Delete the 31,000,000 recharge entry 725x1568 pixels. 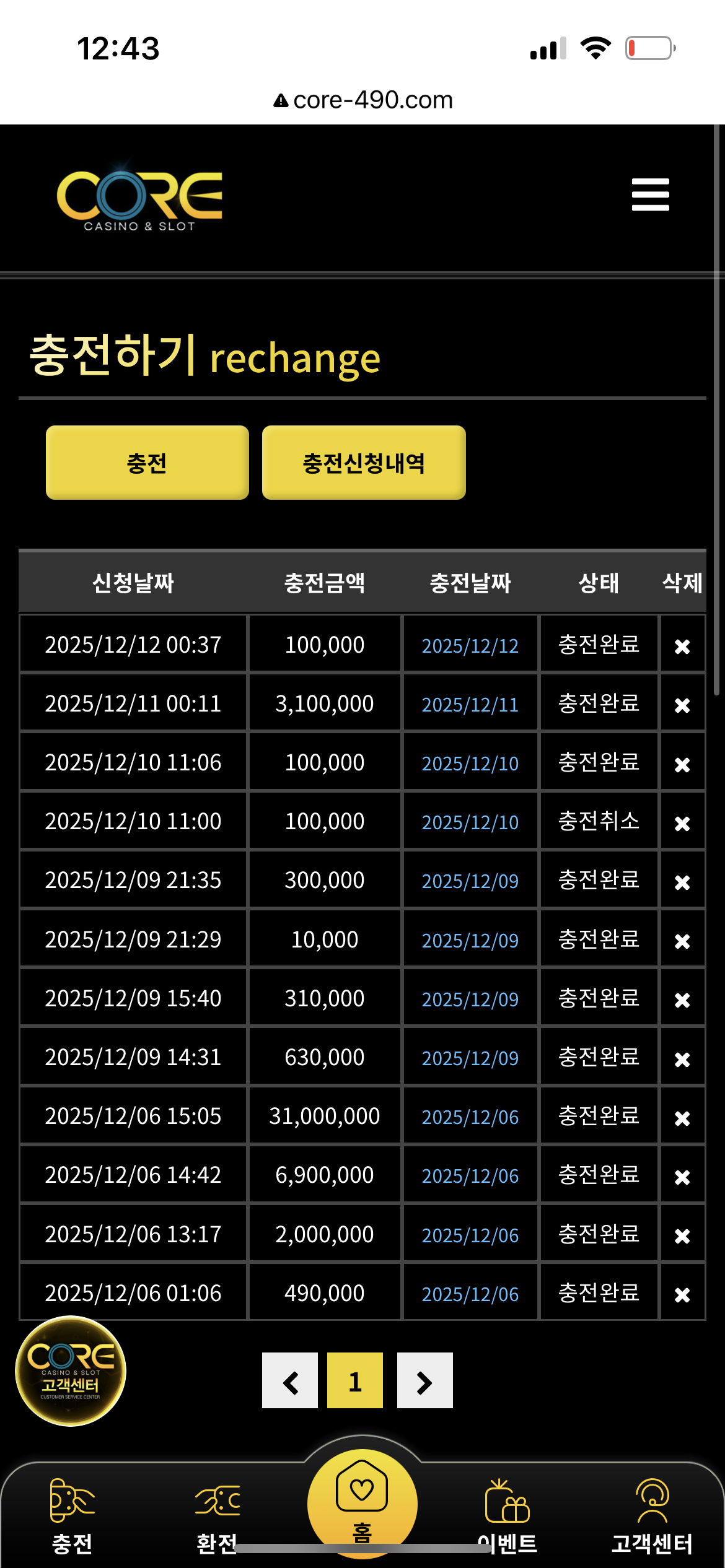pyautogui.click(x=682, y=1118)
